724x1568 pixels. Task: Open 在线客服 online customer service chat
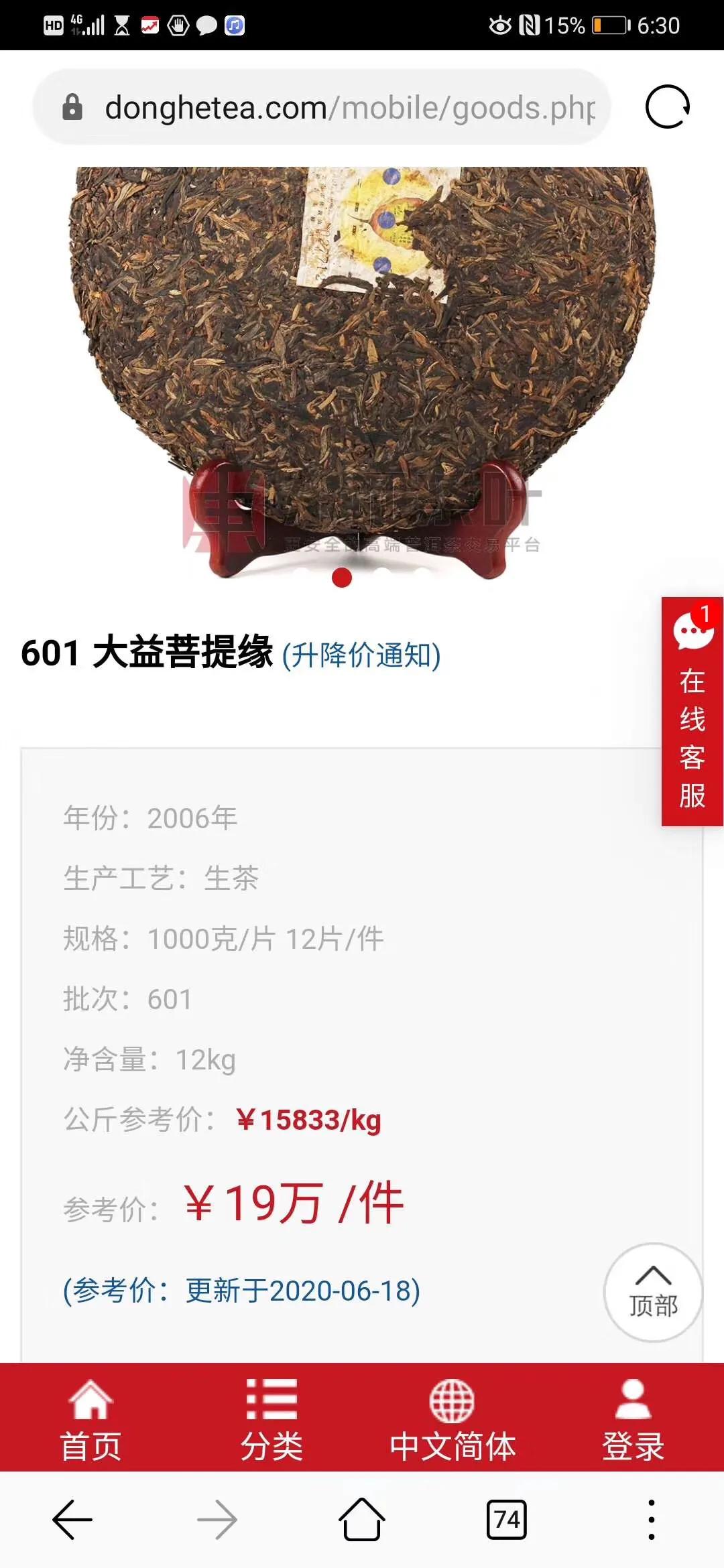pos(692,711)
